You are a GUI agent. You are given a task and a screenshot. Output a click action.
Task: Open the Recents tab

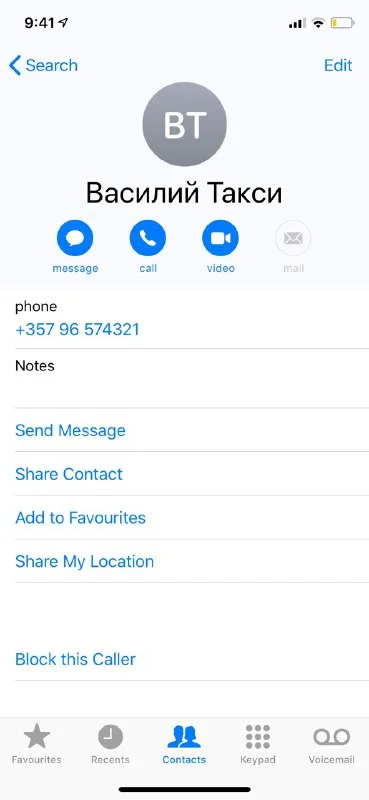(110, 744)
